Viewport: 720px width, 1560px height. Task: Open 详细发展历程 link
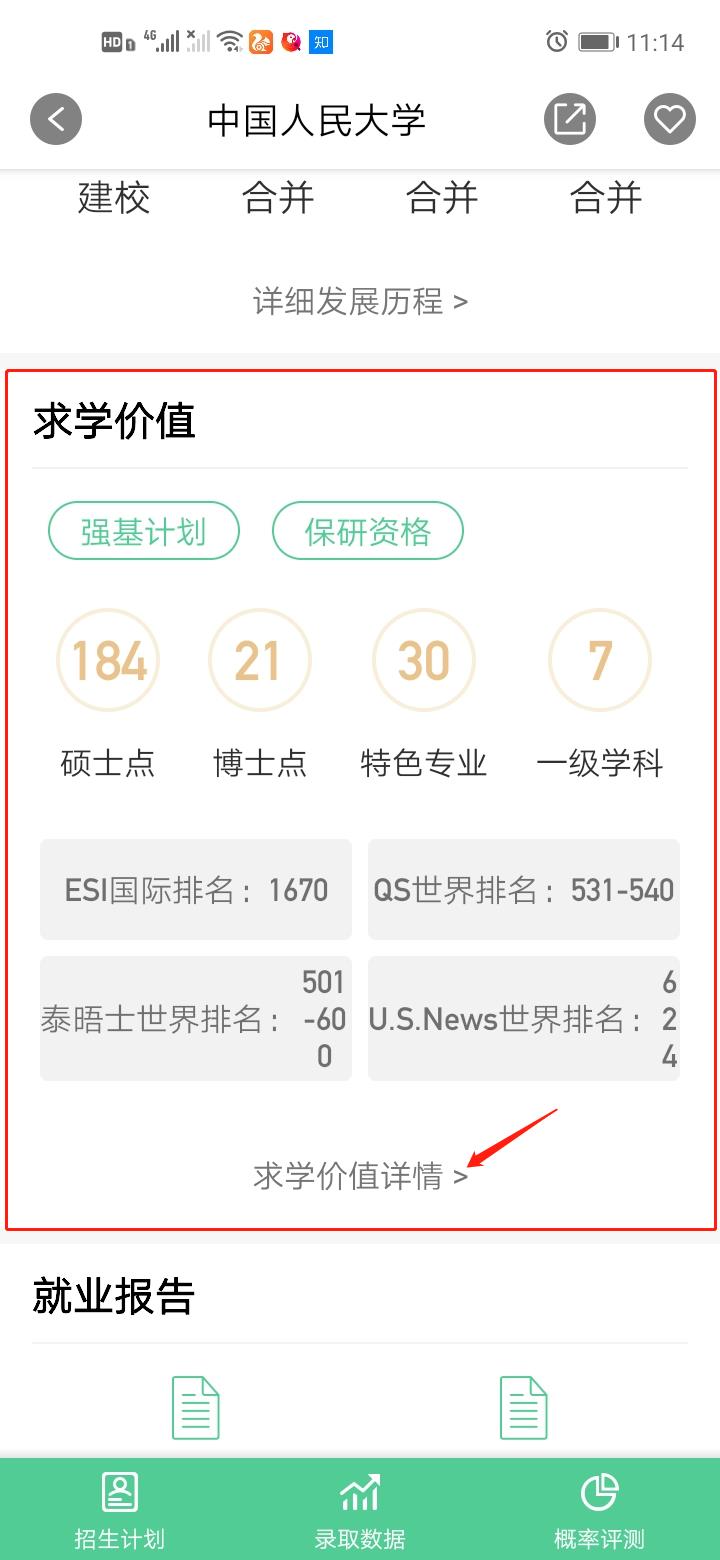[x=360, y=301]
